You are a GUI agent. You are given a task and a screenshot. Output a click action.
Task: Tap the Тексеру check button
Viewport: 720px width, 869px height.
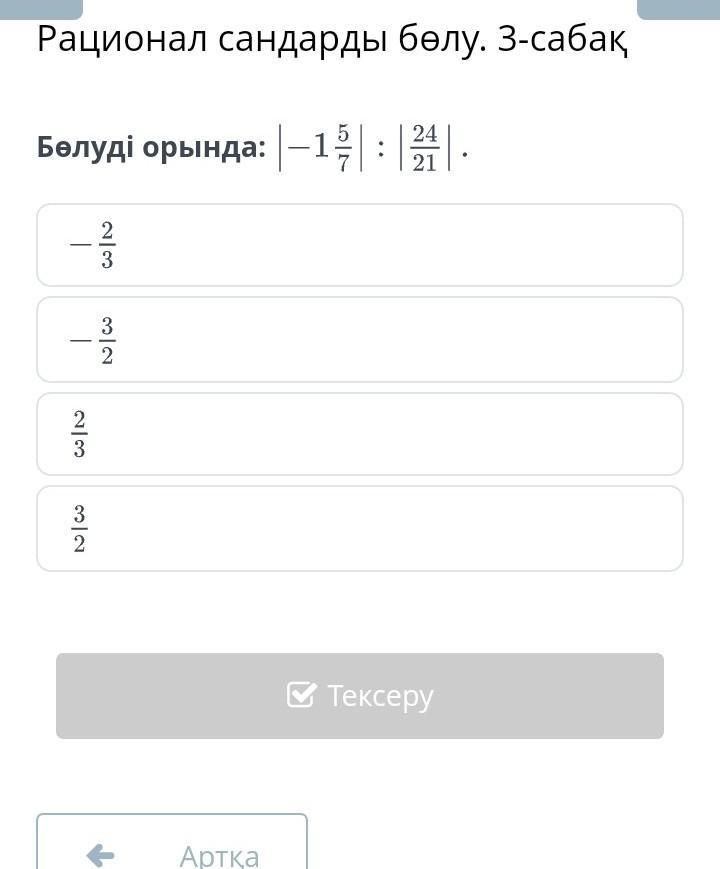point(360,696)
